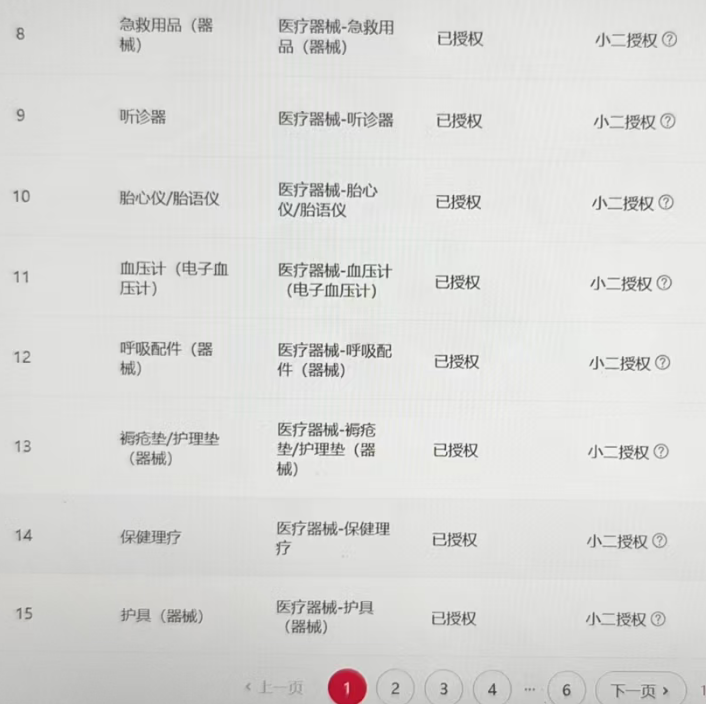Show help tooltip for 褥疮垫/护理垫
706x704 pixels.
click(661, 452)
